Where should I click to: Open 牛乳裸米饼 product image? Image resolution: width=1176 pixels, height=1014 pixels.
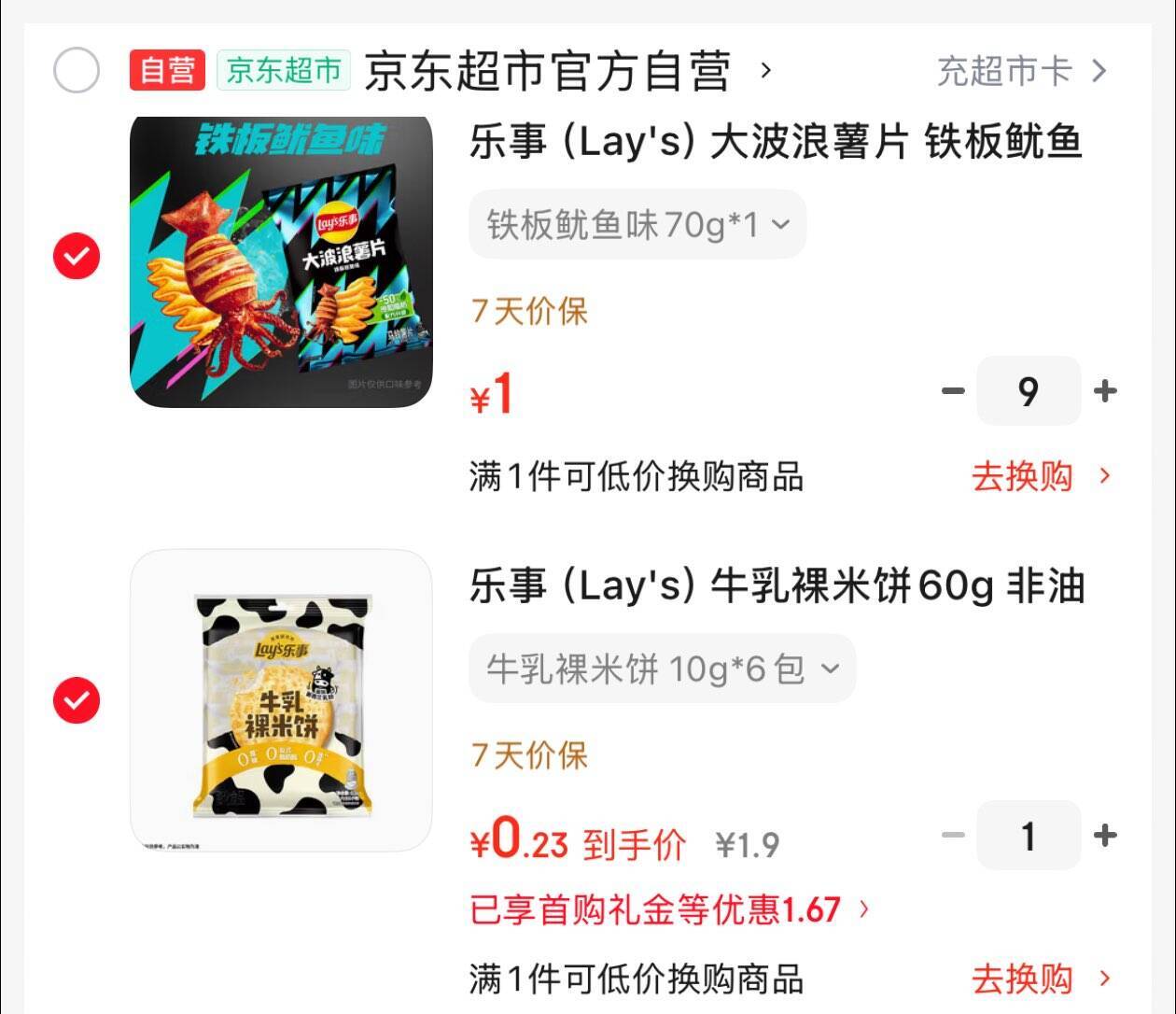[281, 700]
